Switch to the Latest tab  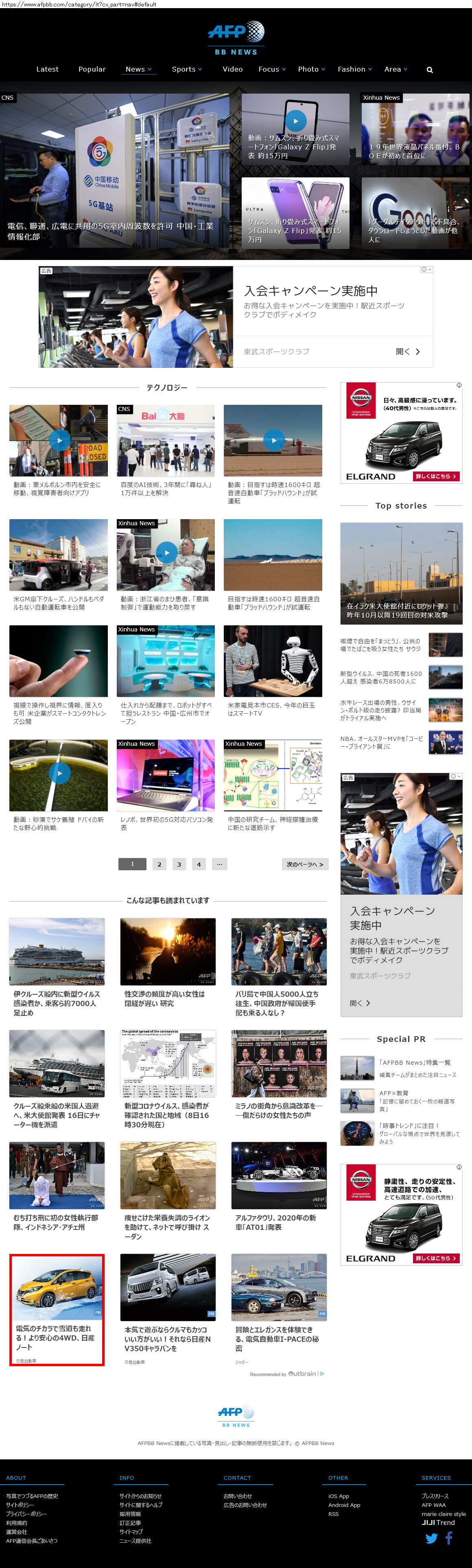(x=48, y=70)
